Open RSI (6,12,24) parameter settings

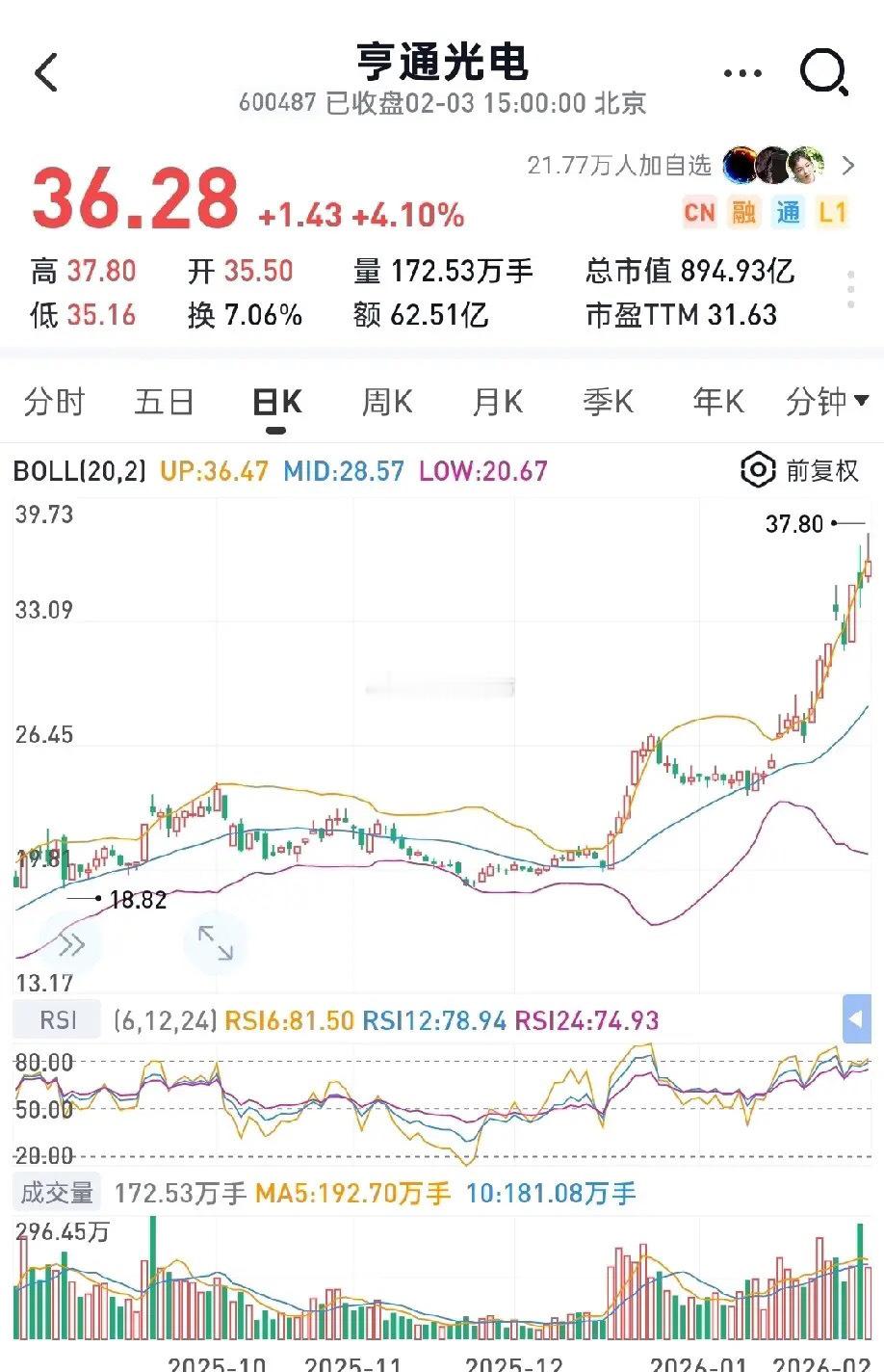point(167,1018)
